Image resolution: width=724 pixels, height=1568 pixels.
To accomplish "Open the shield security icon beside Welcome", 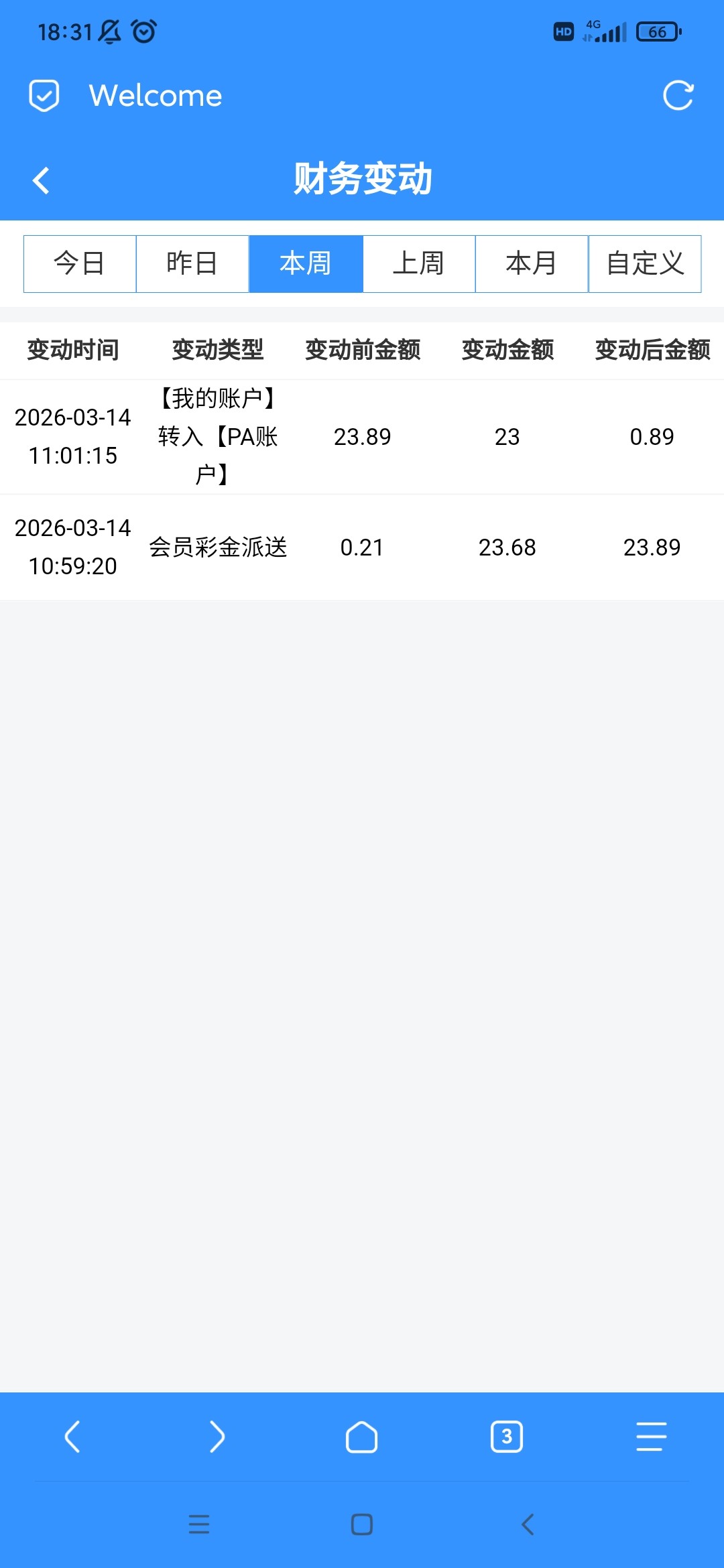I will coord(44,96).
